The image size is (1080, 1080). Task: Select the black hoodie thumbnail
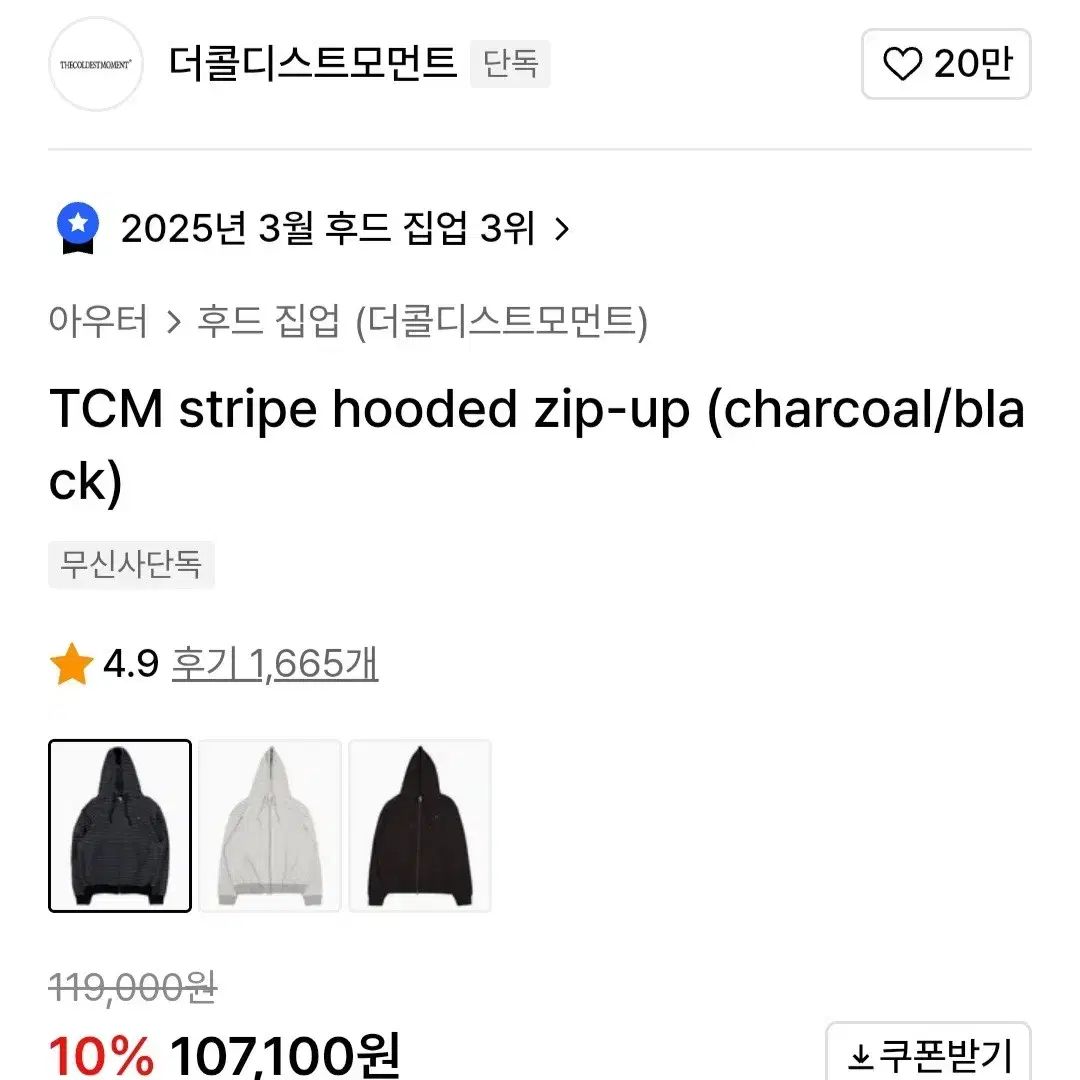tap(420, 826)
